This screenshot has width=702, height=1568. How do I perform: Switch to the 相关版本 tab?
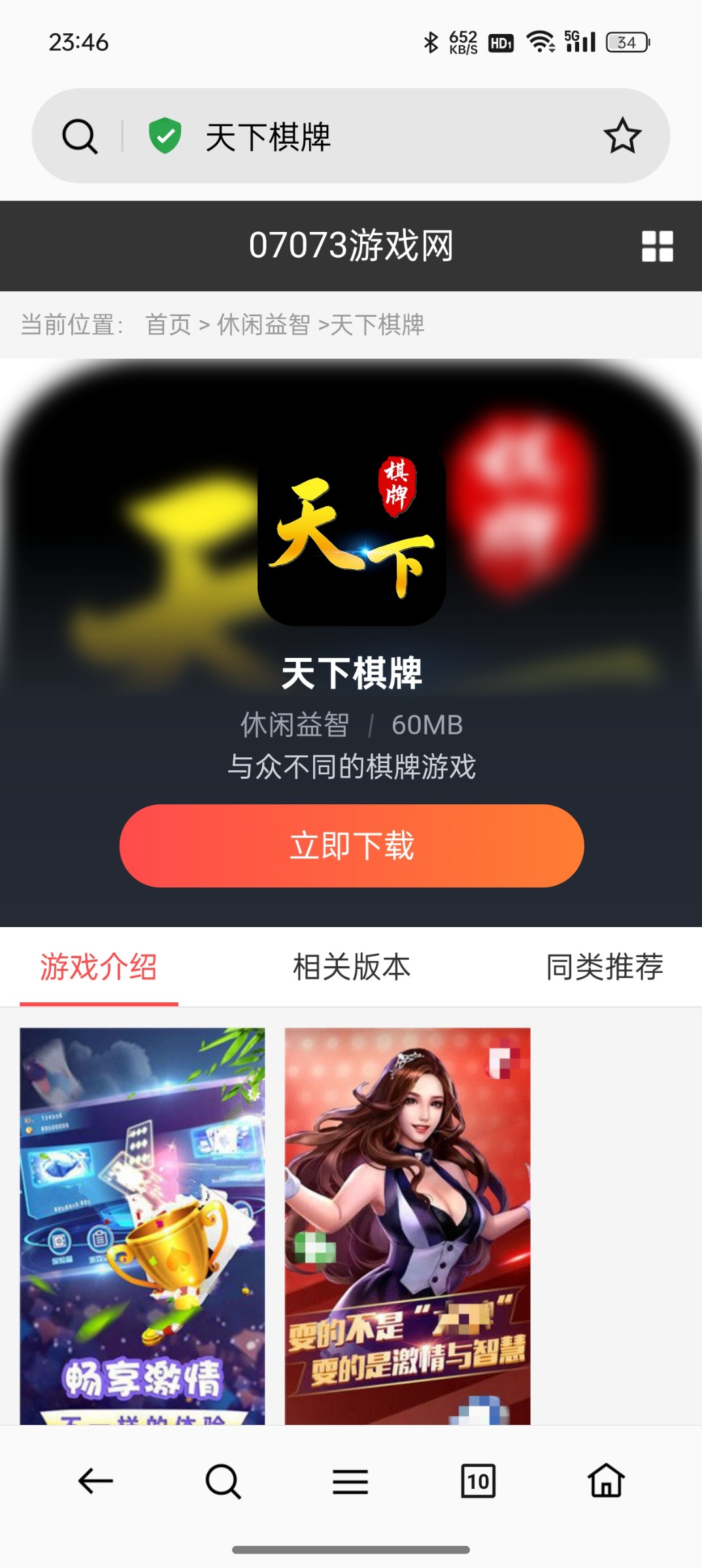pyautogui.click(x=351, y=967)
